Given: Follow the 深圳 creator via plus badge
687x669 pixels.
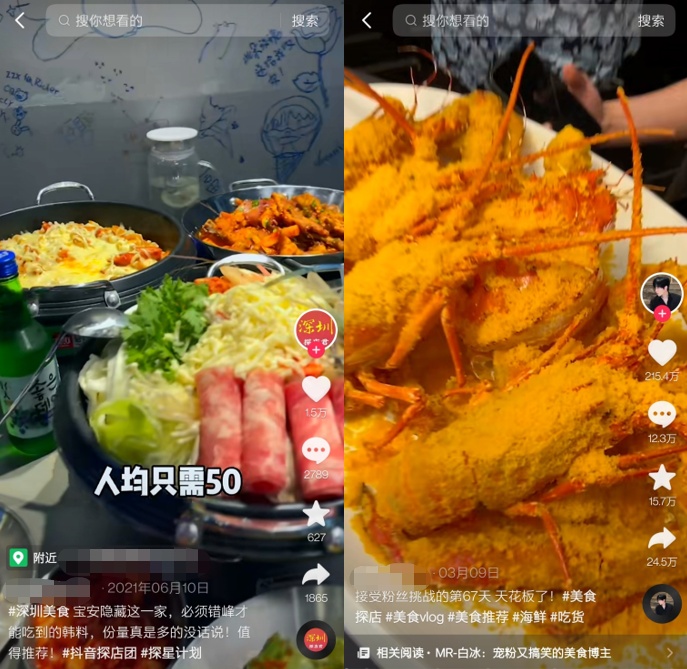Looking at the screenshot, I should 316,351.
